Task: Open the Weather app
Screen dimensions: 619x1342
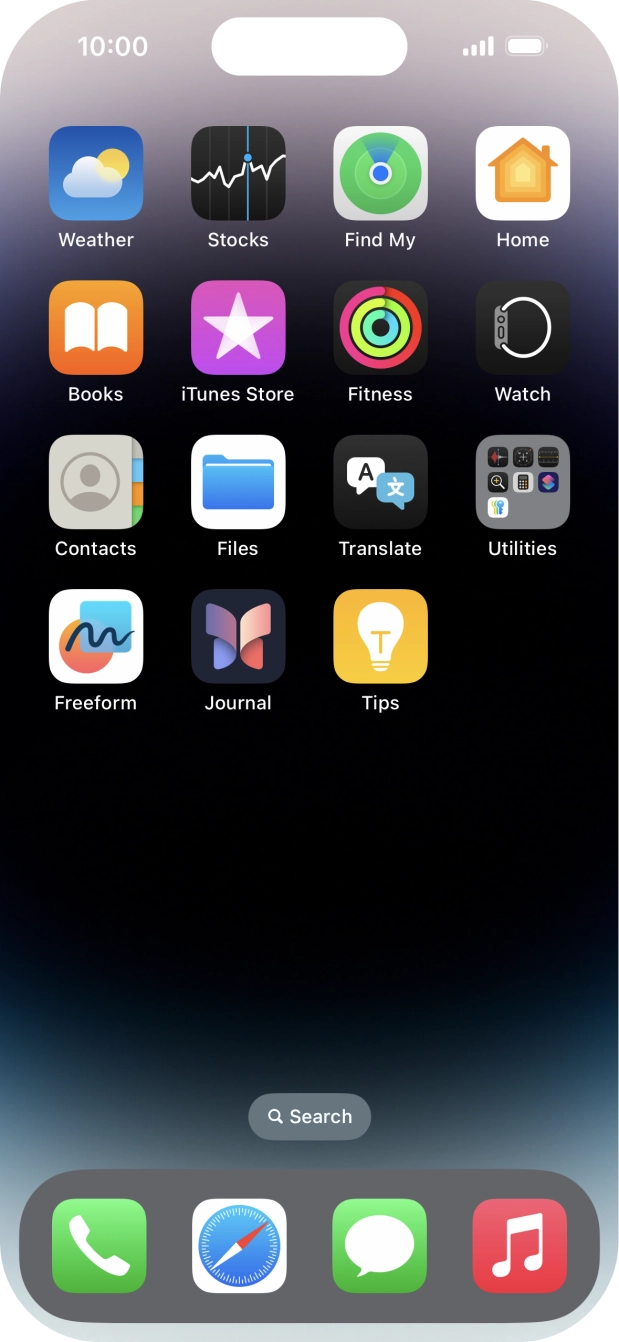Action: [96, 173]
